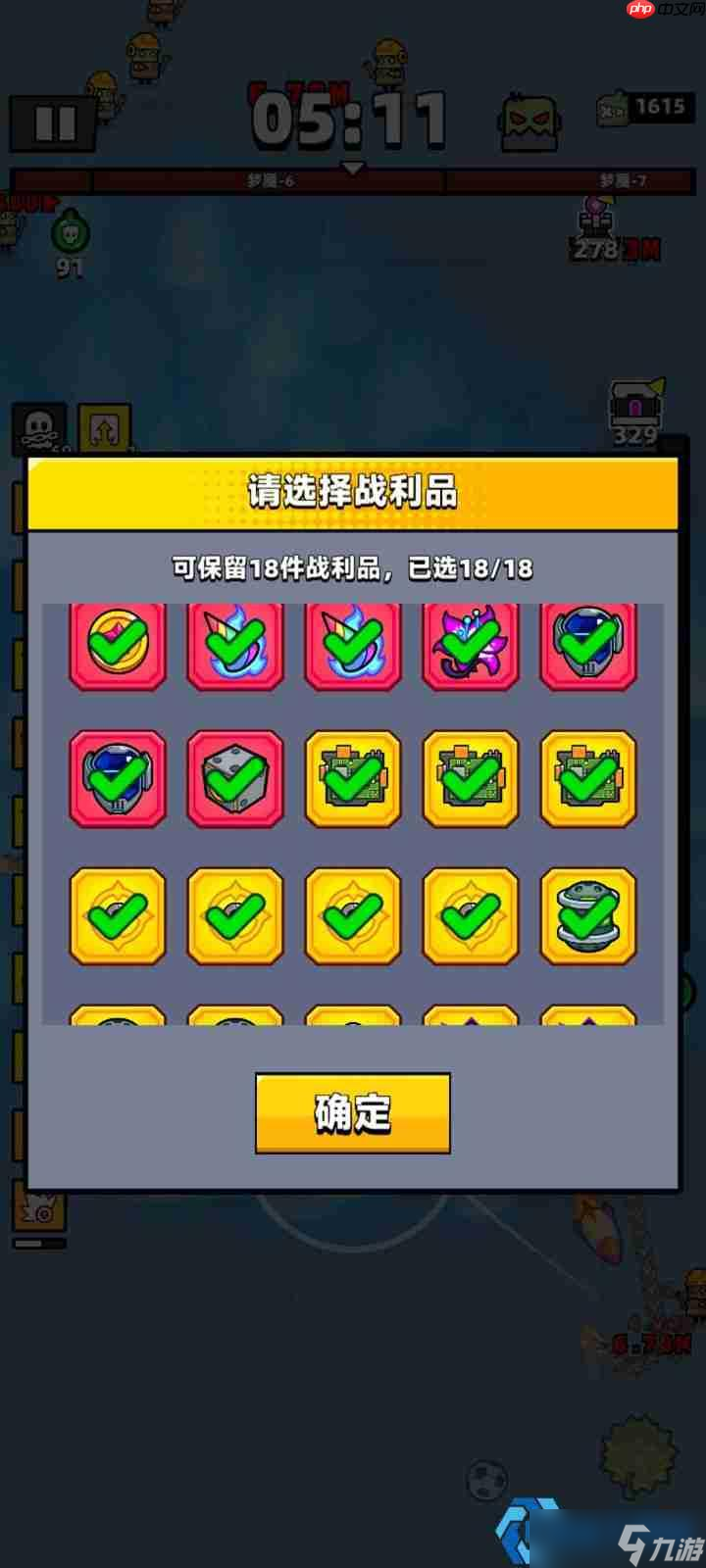Deselect the gray dice loot item
The width and height of the screenshot is (706, 1568).
[235, 778]
